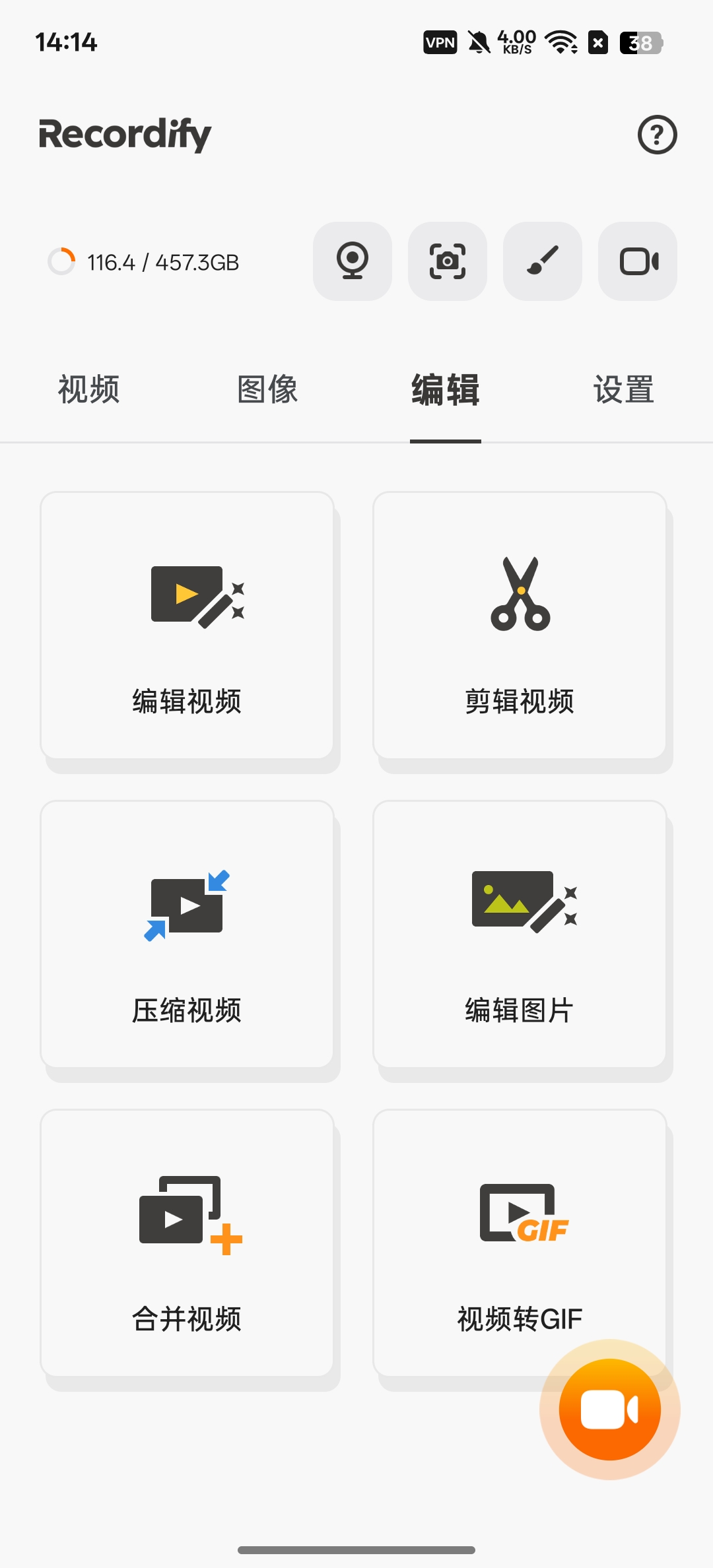Image resolution: width=713 pixels, height=1568 pixels.
Task: Switch to the 图像 tab
Action: [267, 391]
